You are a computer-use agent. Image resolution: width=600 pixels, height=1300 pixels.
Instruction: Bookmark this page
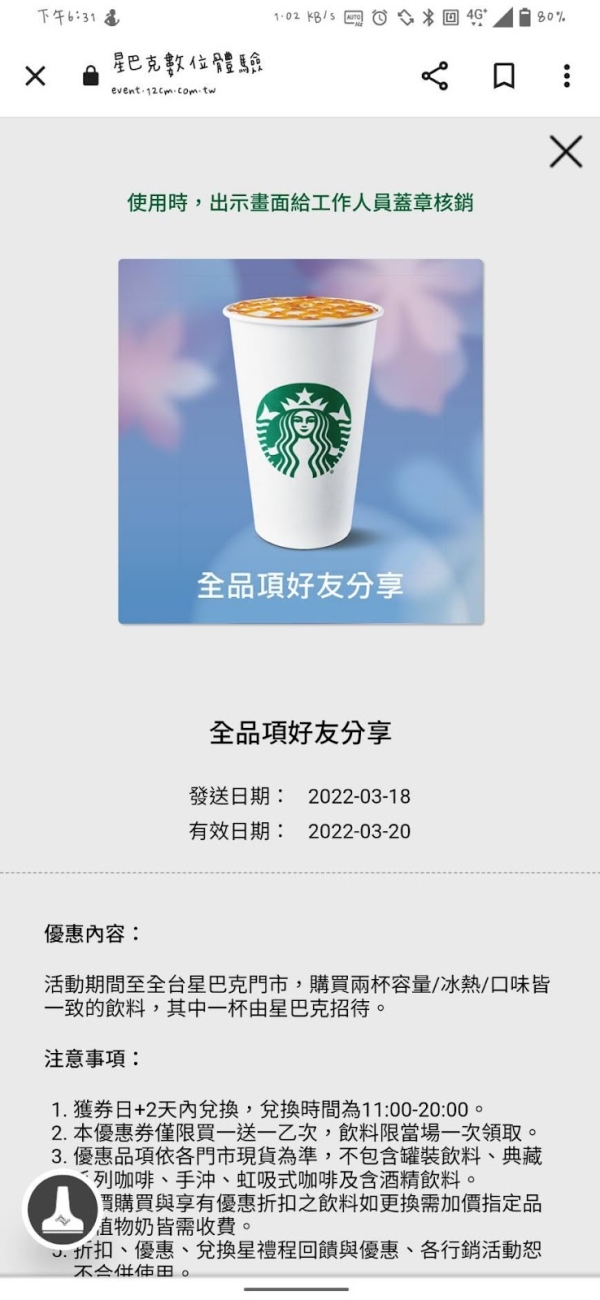tap(504, 76)
